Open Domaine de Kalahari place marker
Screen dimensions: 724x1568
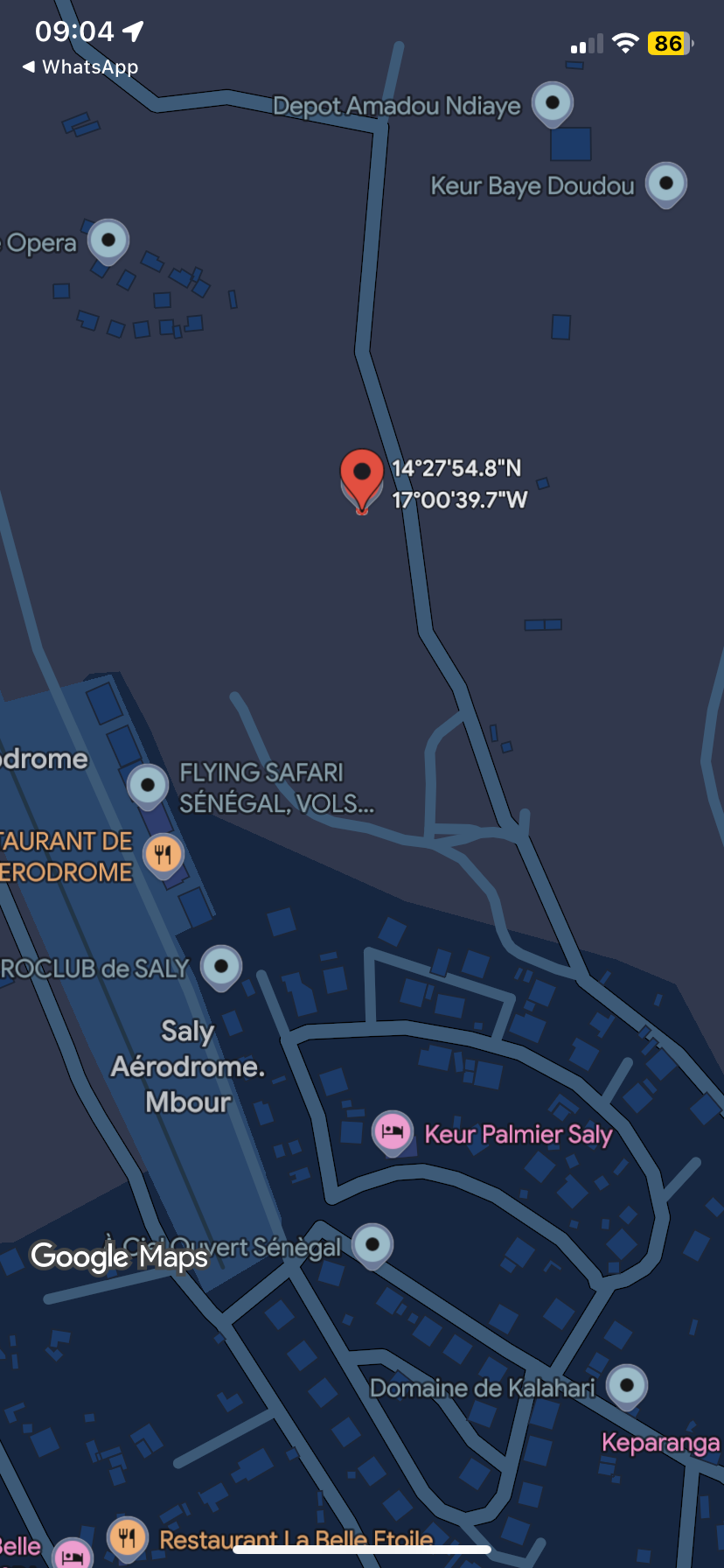pos(627,1387)
